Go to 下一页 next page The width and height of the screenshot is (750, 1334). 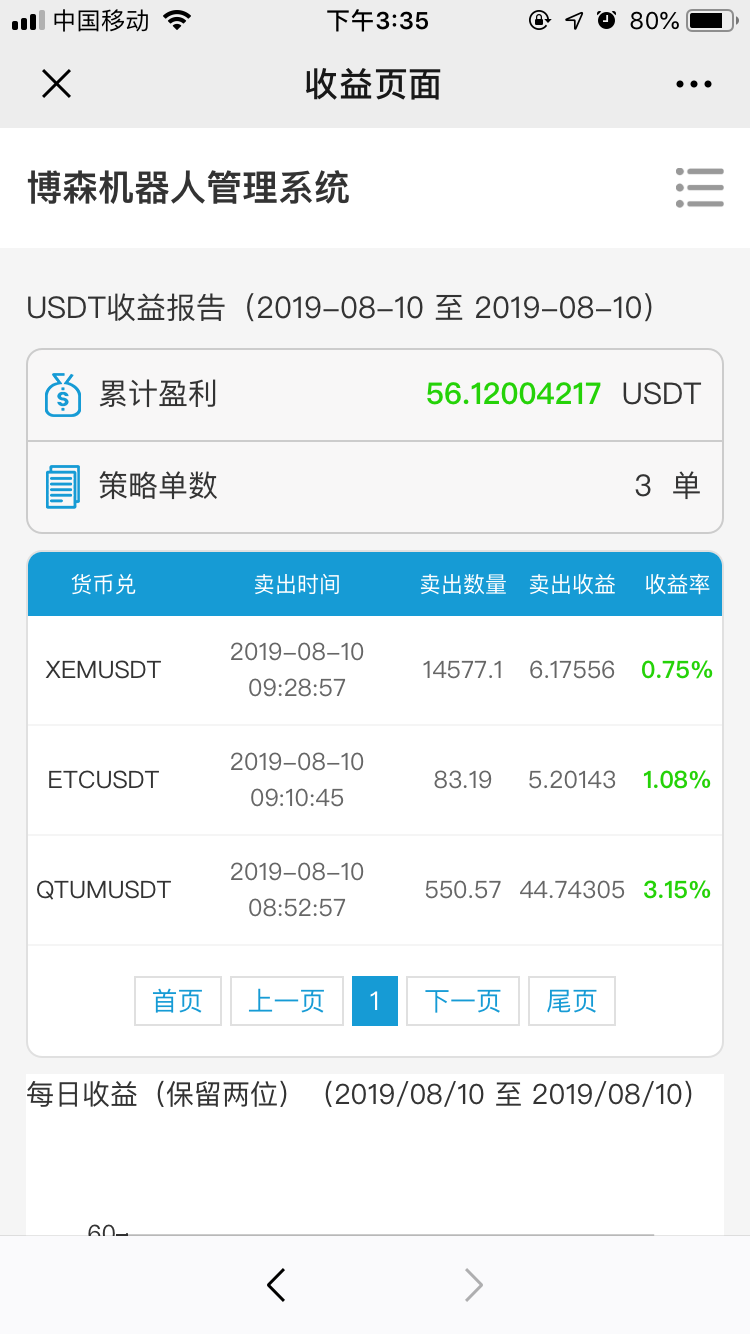coord(463,1001)
